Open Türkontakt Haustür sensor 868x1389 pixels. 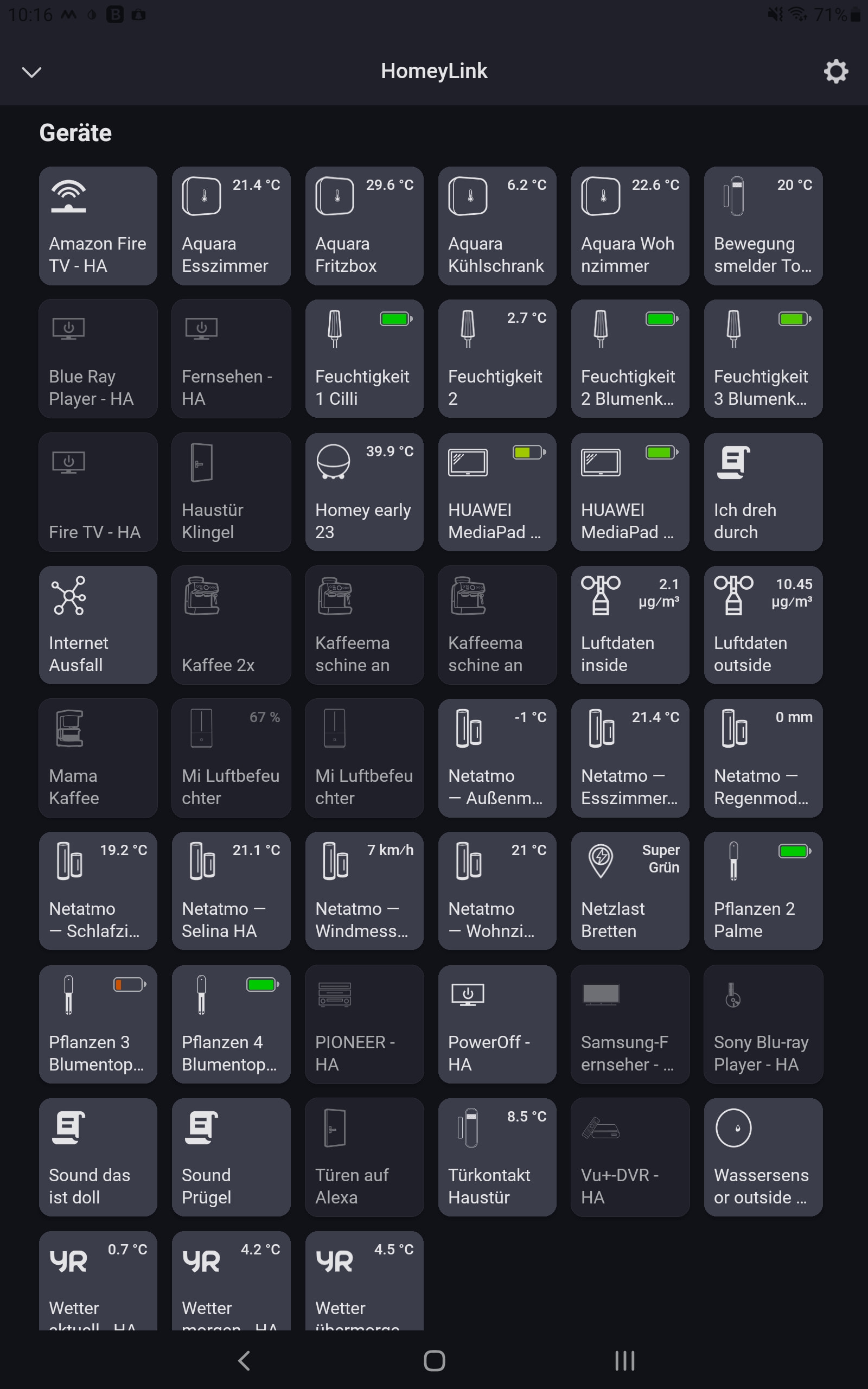496,1157
